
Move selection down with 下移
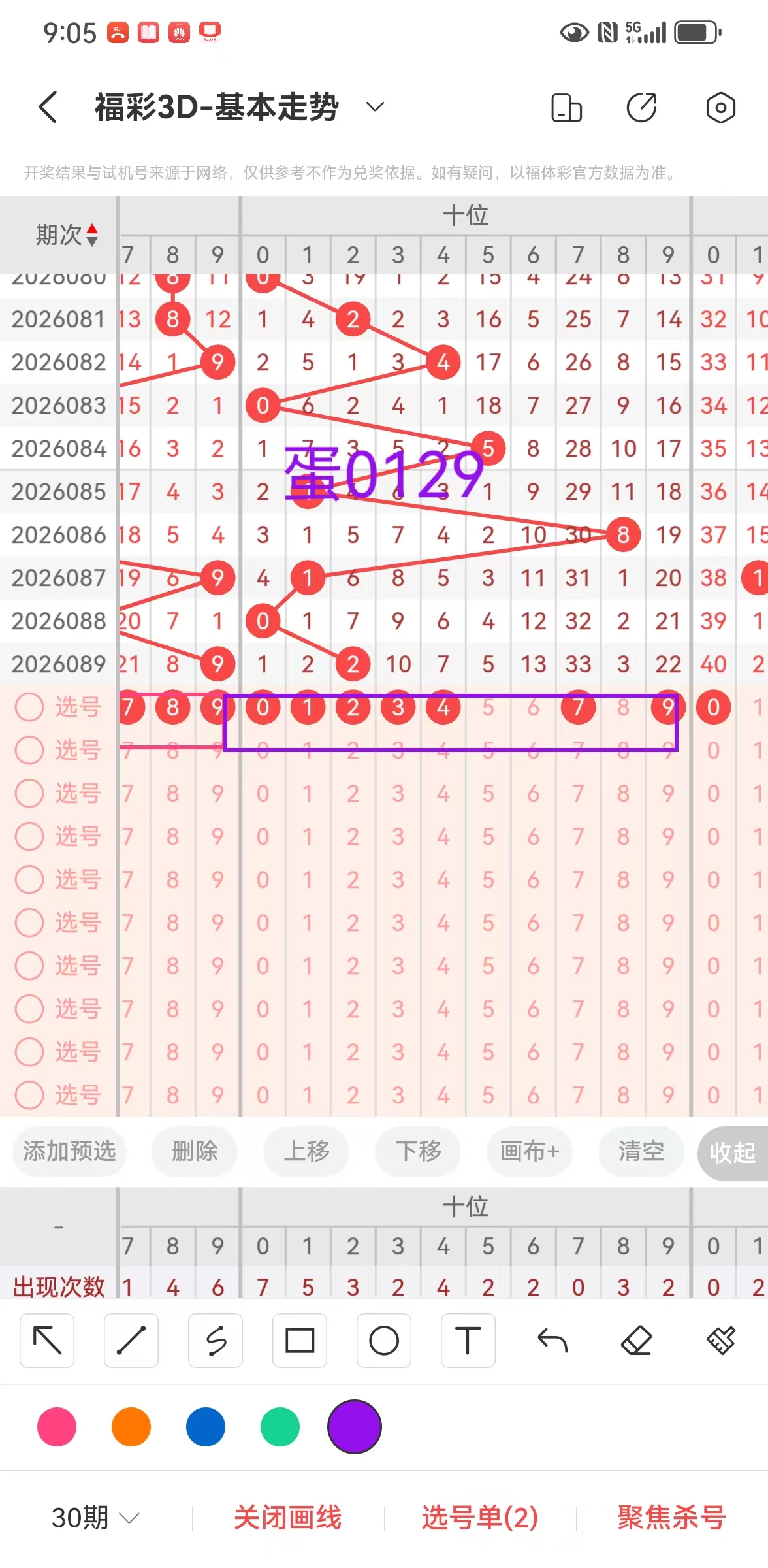(x=418, y=1152)
